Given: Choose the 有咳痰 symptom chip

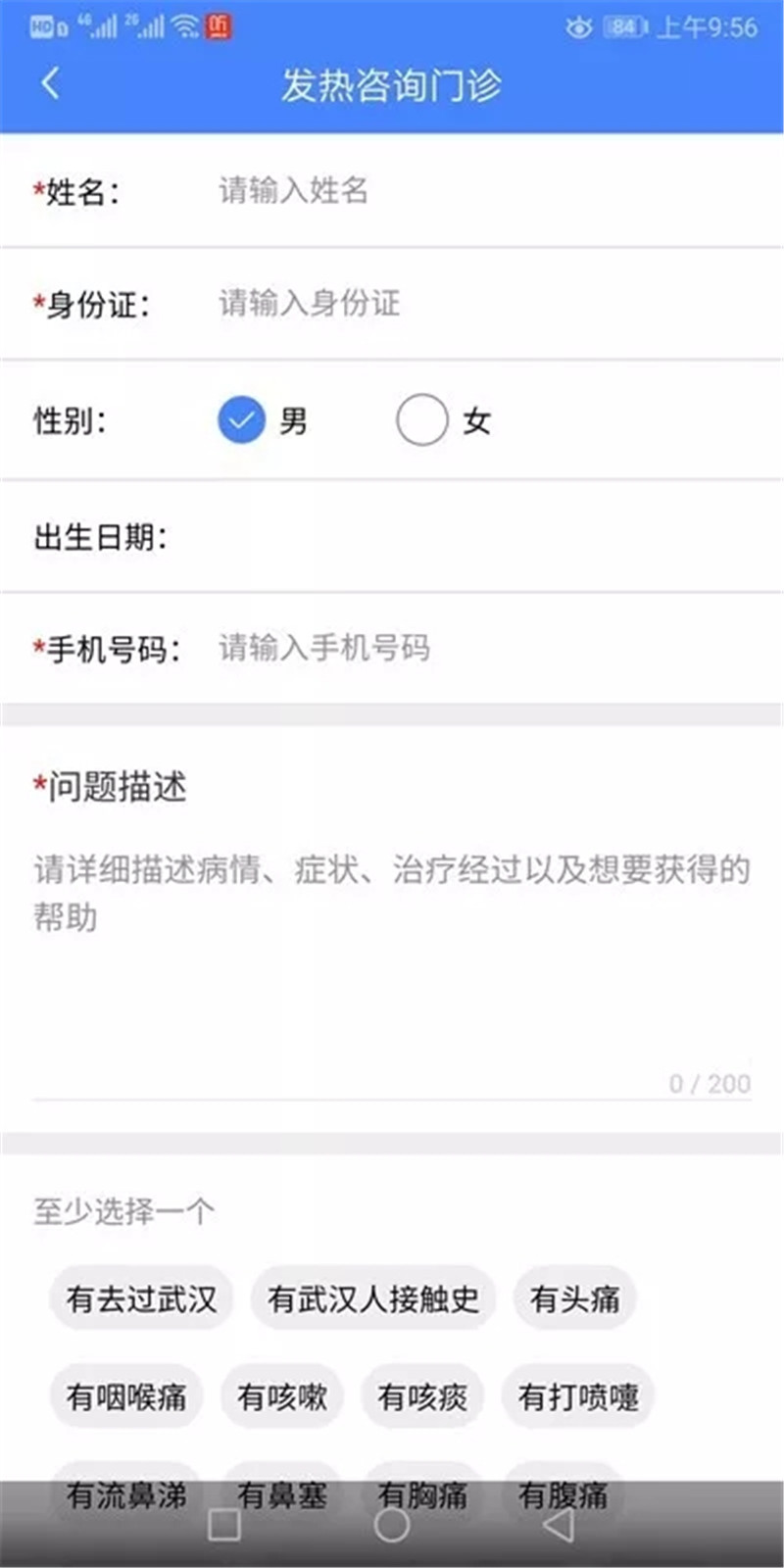Looking at the screenshot, I should coord(423,1396).
